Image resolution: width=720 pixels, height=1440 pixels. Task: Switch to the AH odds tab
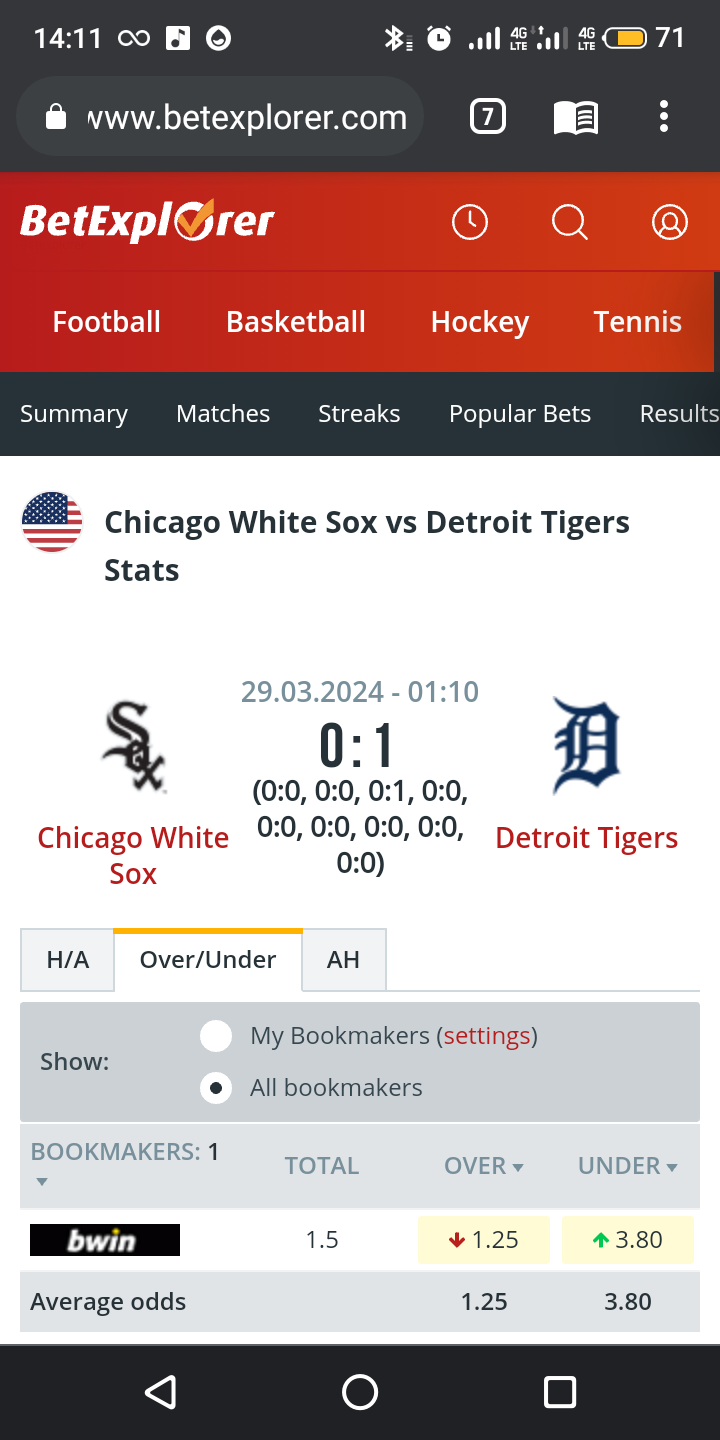coord(343,960)
